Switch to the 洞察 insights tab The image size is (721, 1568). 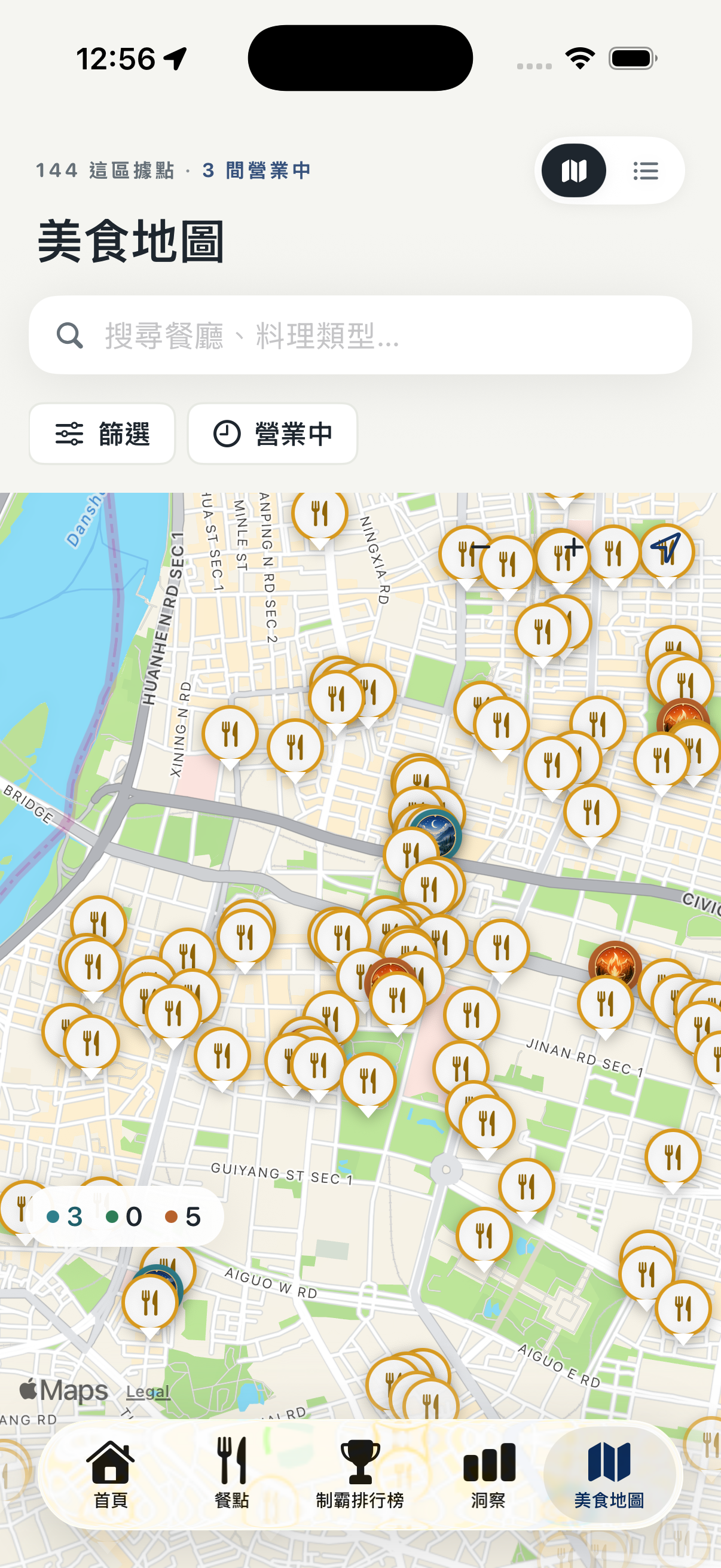point(488,1474)
